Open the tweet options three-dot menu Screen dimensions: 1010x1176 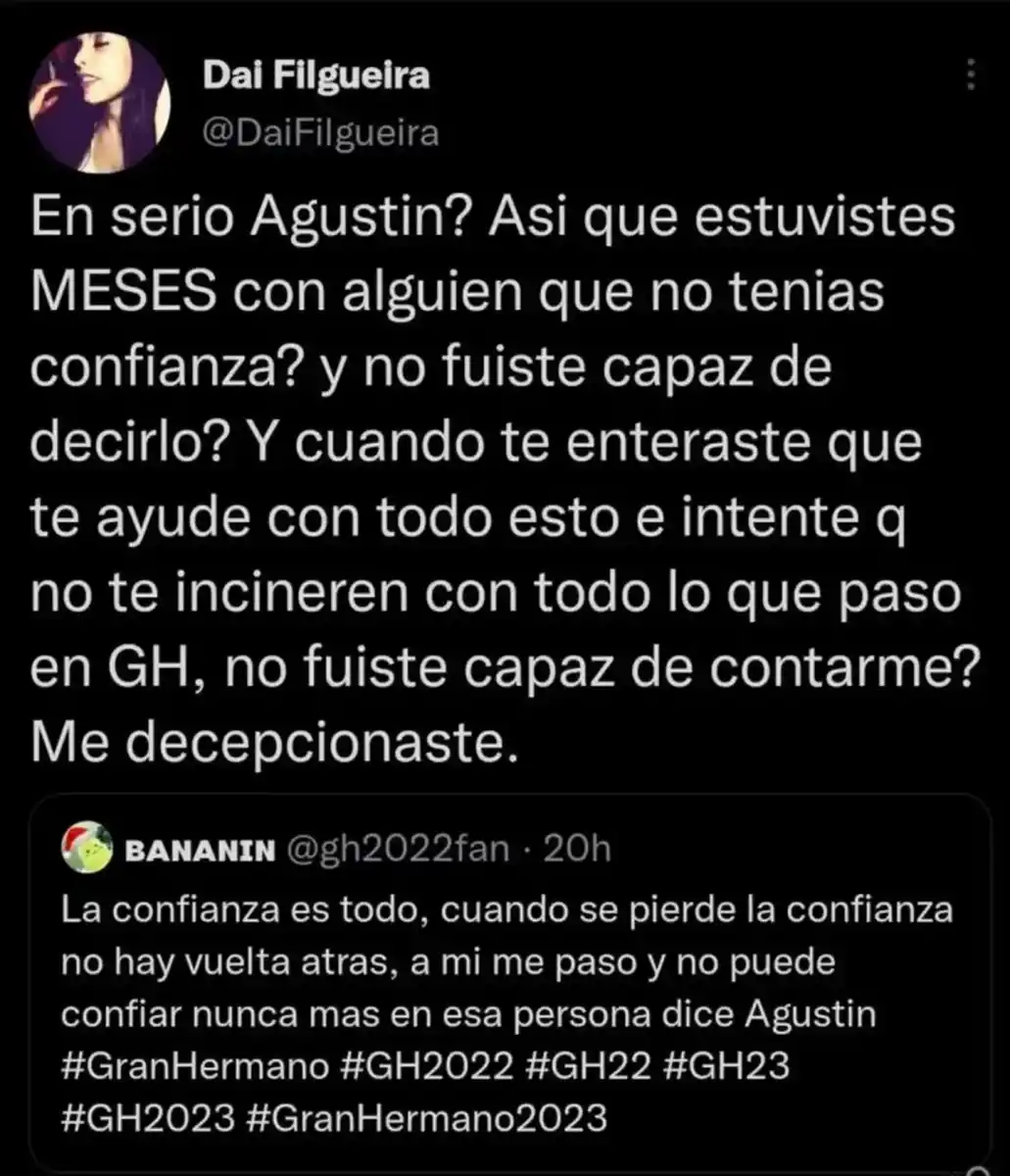[x=972, y=73]
